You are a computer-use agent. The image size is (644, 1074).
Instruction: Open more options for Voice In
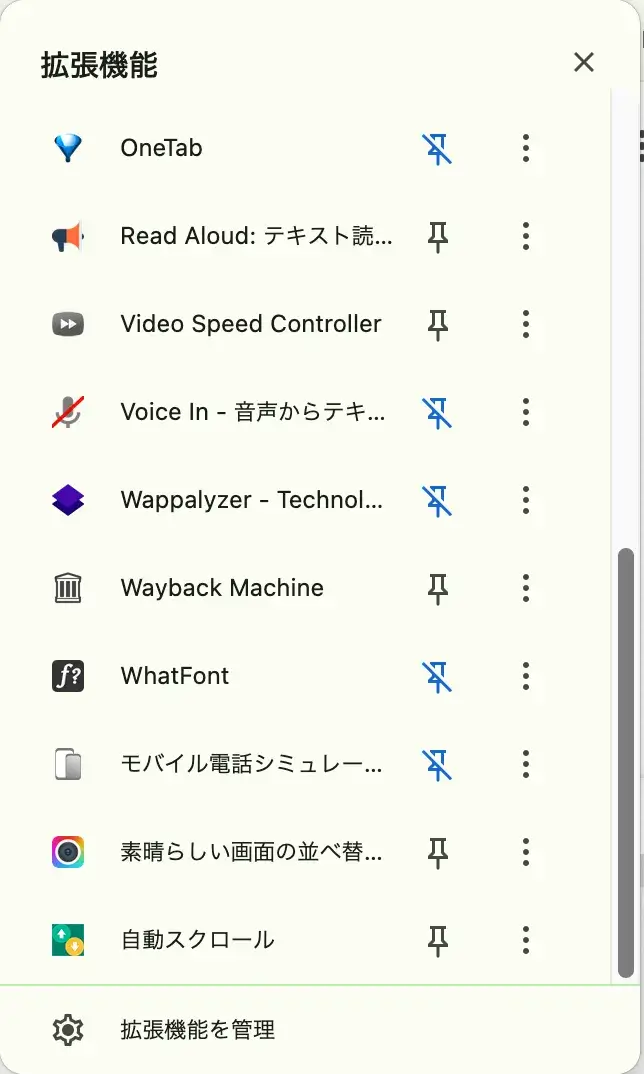(x=526, y=413)
